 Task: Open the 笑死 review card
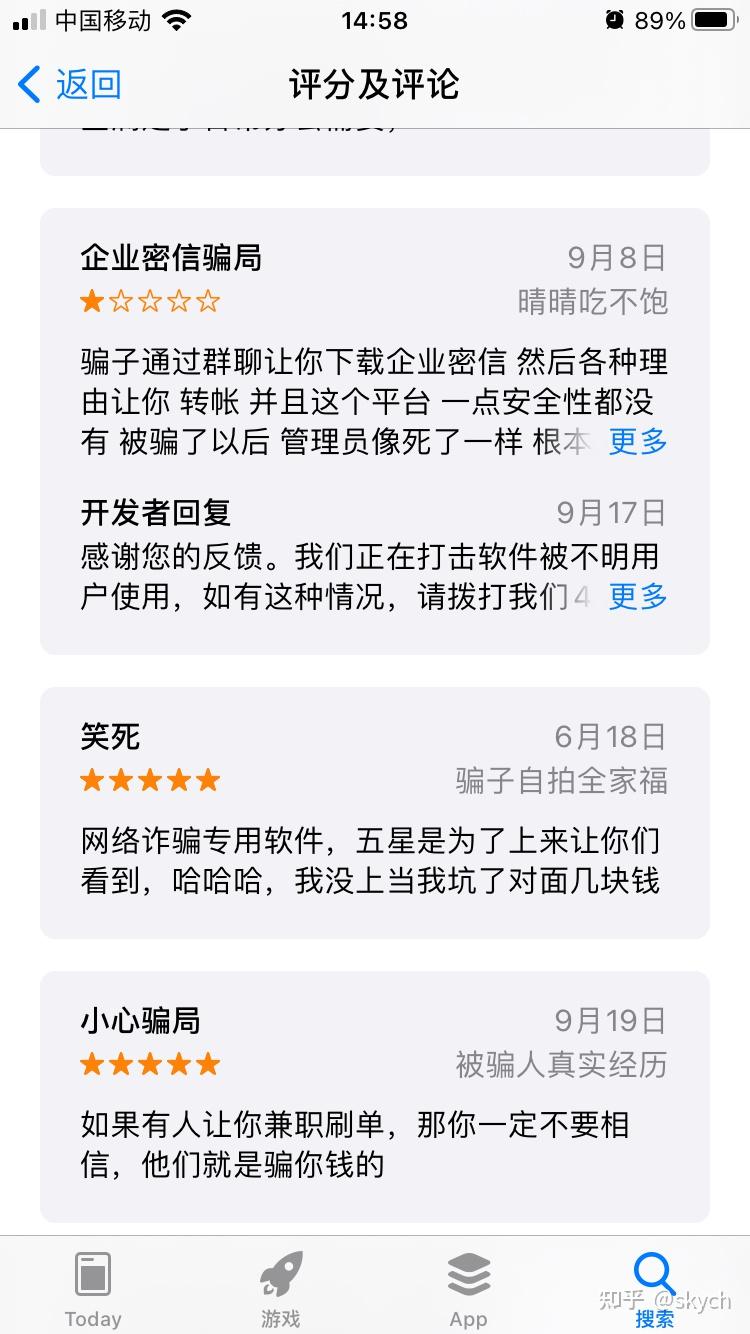[374, 812]
